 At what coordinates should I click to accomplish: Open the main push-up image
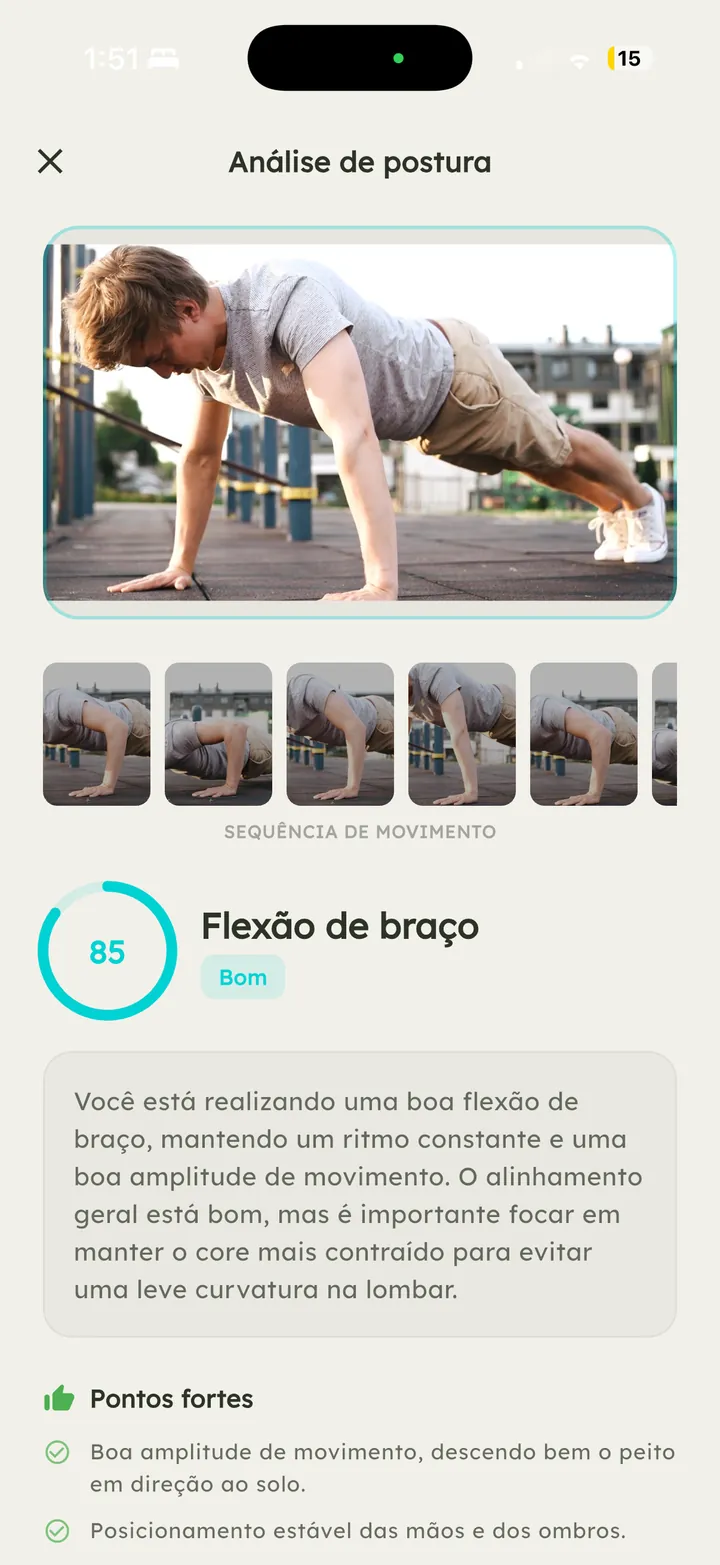pyautogui.click(x=360, y=422)
